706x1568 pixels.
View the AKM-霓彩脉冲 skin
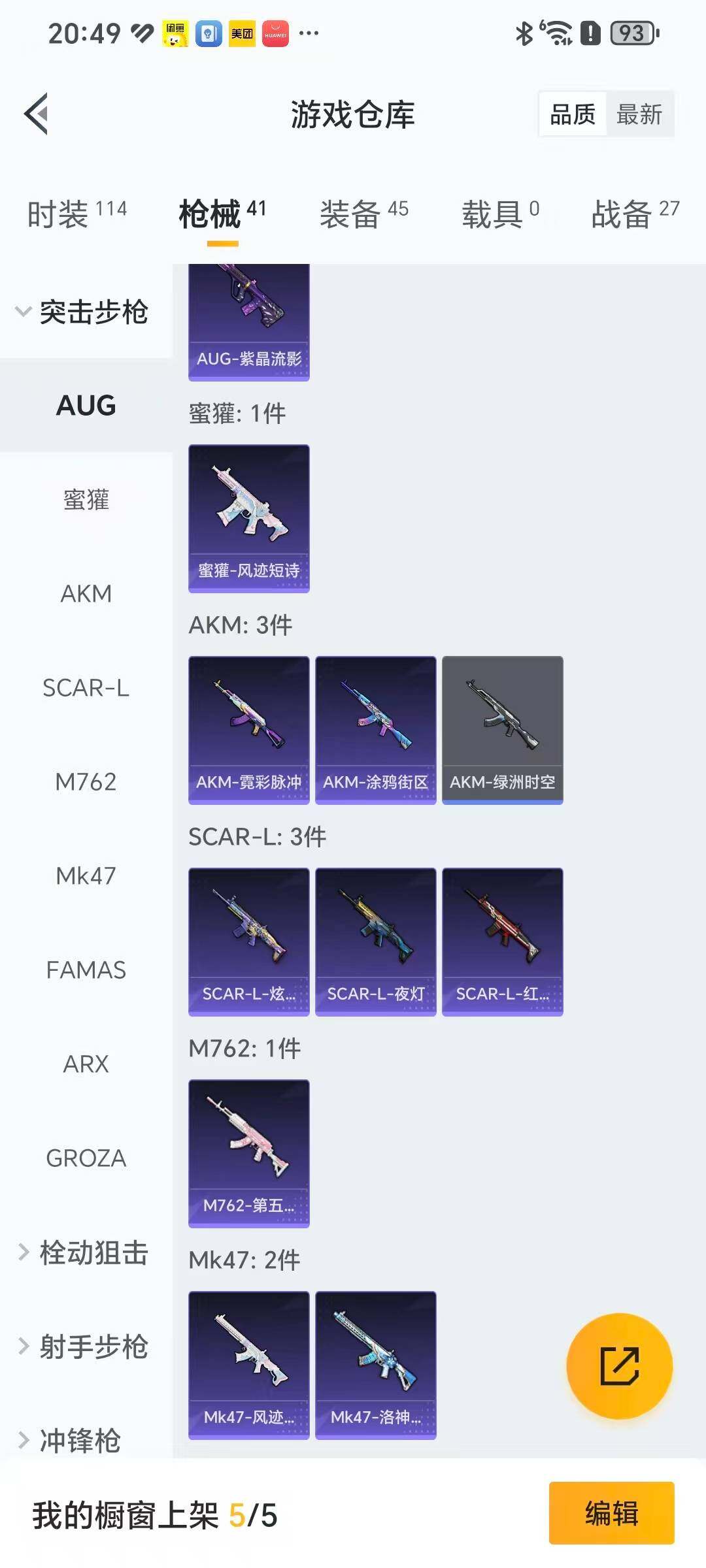(x=248, y=730)
